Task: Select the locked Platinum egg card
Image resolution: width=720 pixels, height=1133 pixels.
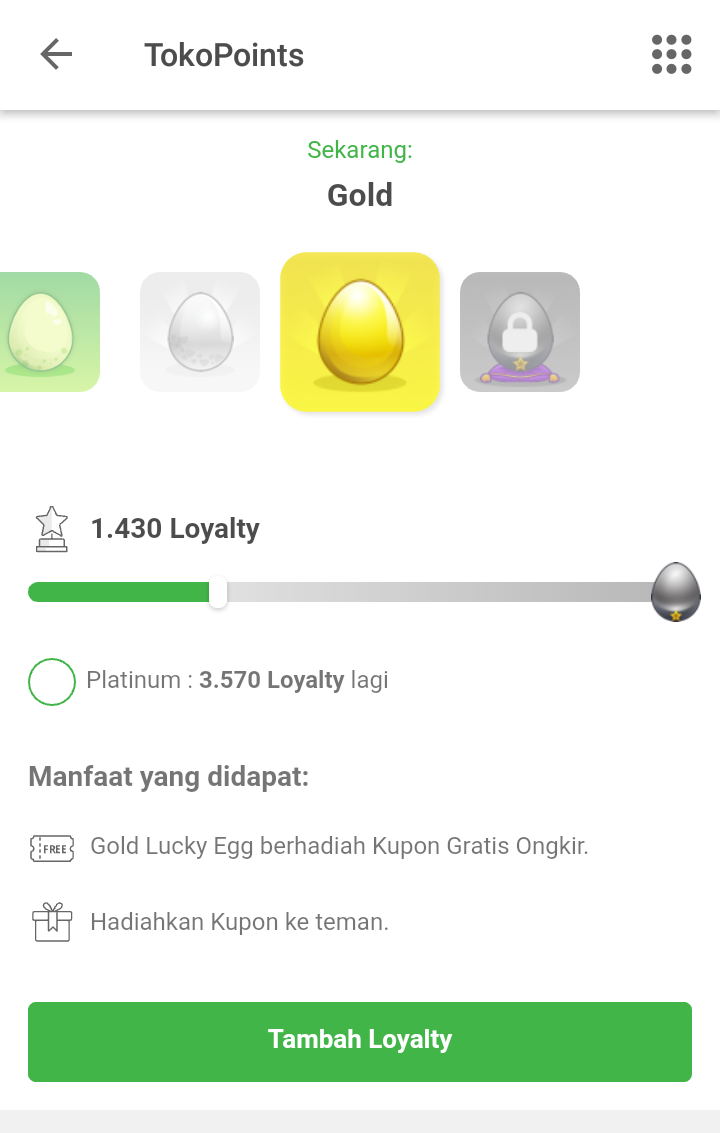Action: point(520,332)
